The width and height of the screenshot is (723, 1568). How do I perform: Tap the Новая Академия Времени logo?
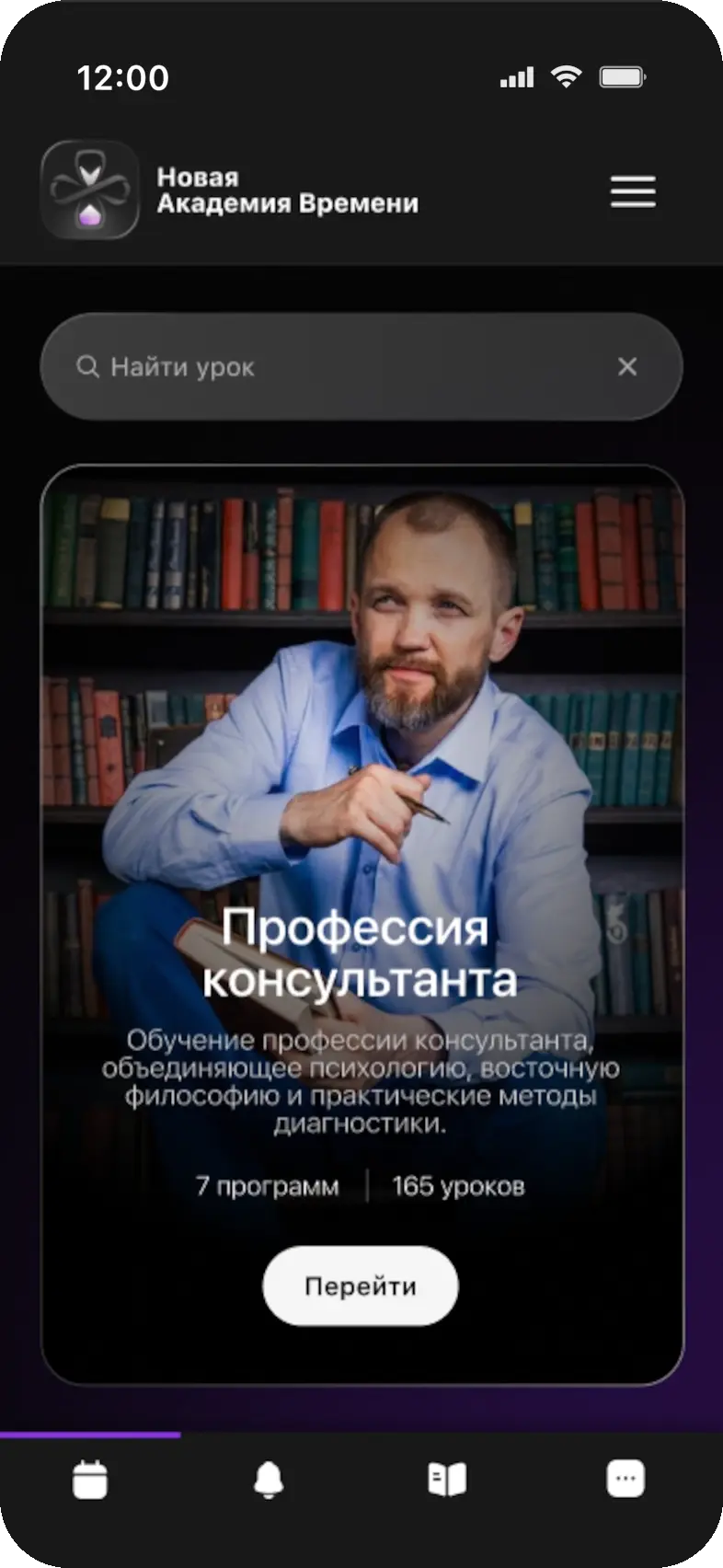[90, 190]
